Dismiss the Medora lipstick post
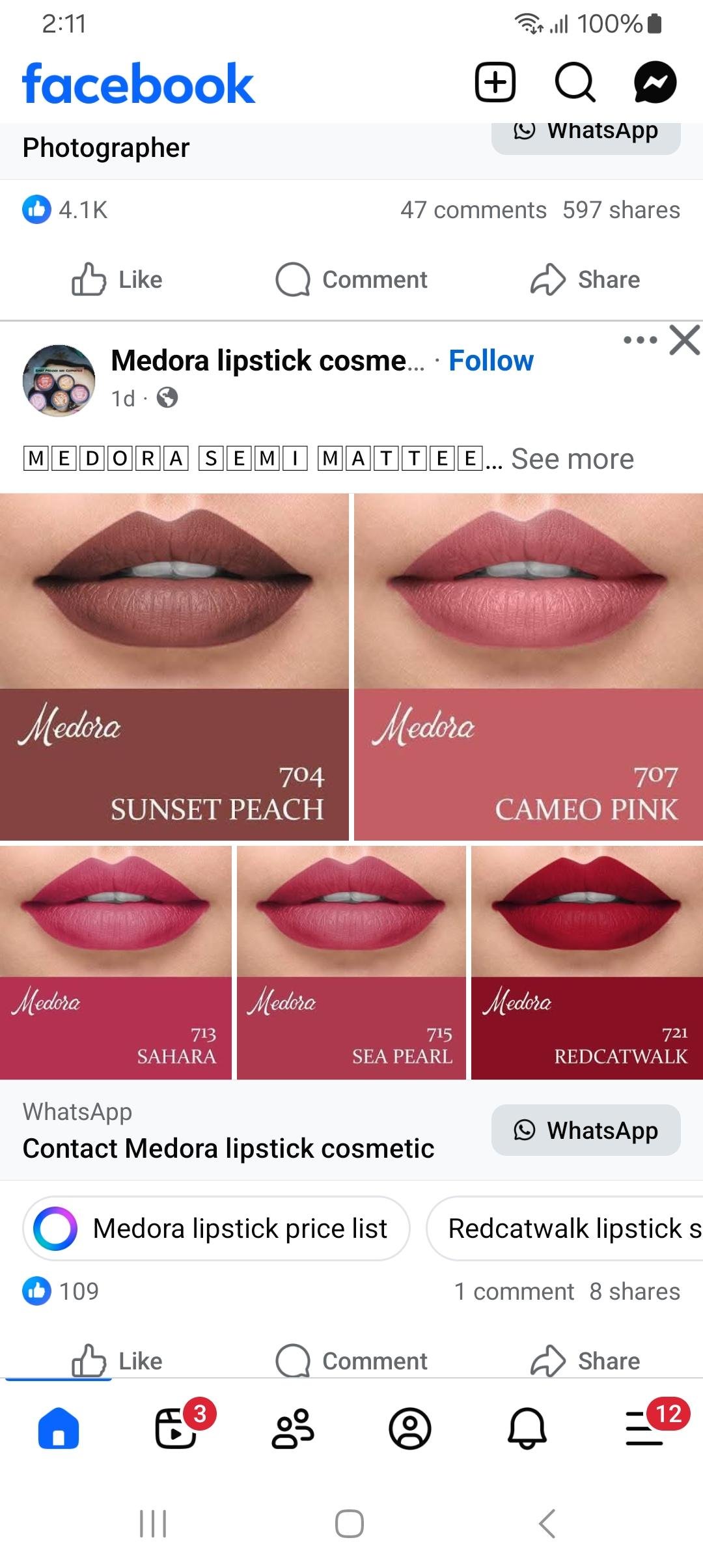Image resolution: width=703 pixels, height=1568 pixels. point(685,340)
